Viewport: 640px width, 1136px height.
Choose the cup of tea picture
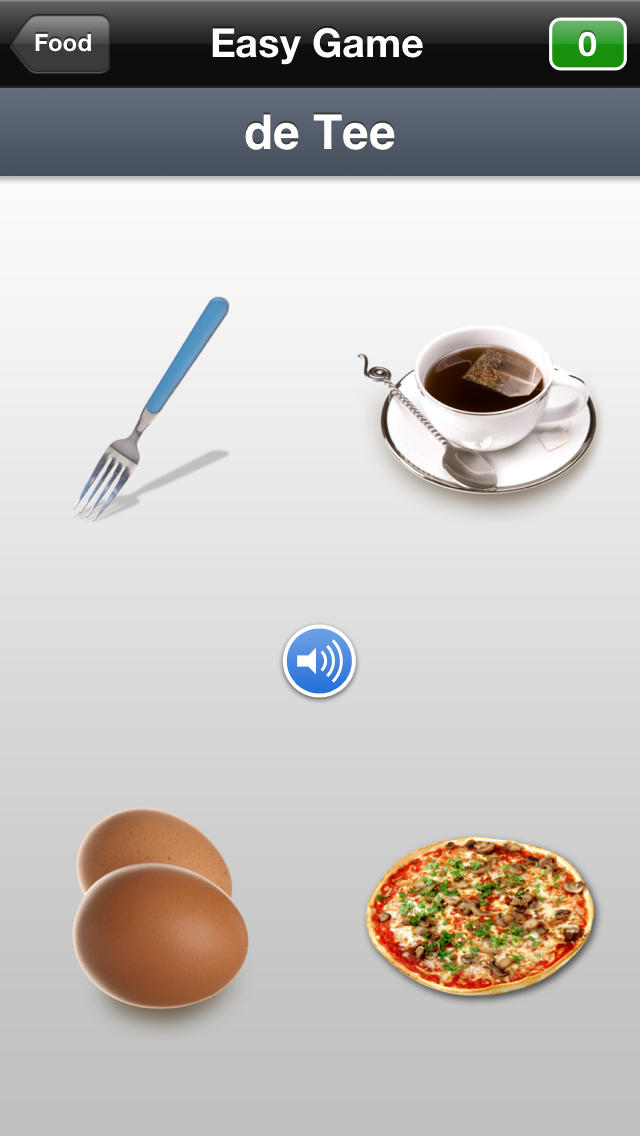coord(477,409)
